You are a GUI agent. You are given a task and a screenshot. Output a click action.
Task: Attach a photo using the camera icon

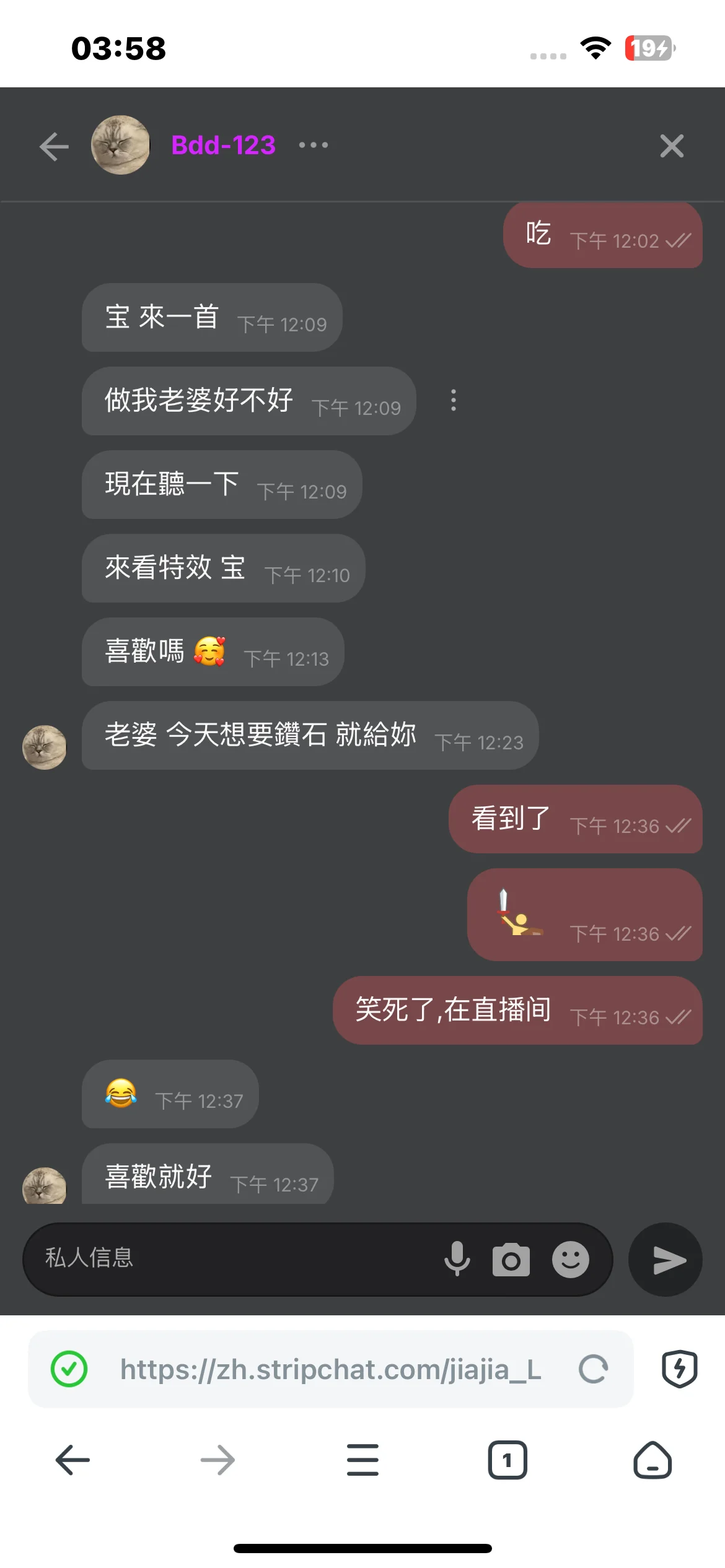[511, 1260]
